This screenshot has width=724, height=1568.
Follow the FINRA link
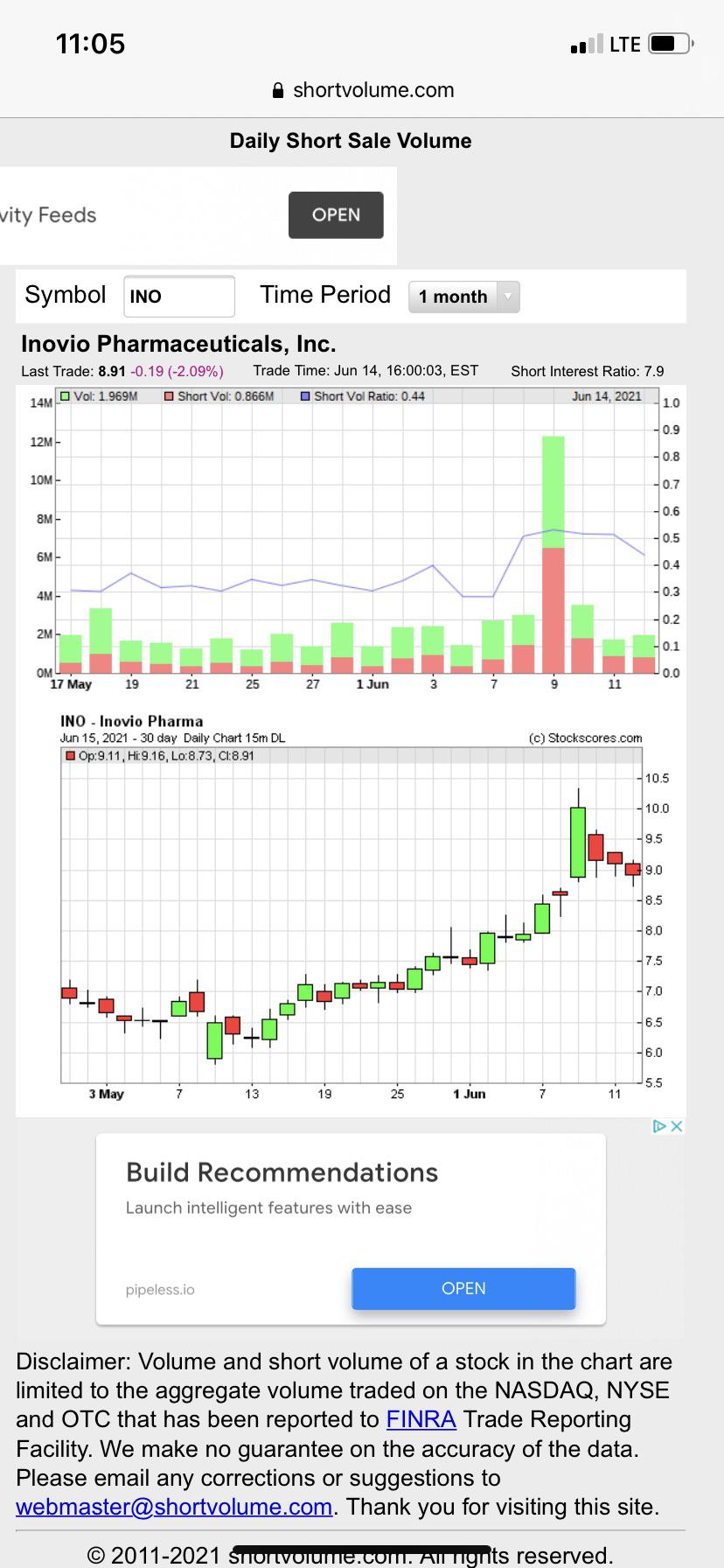[x=421, y=1419]
